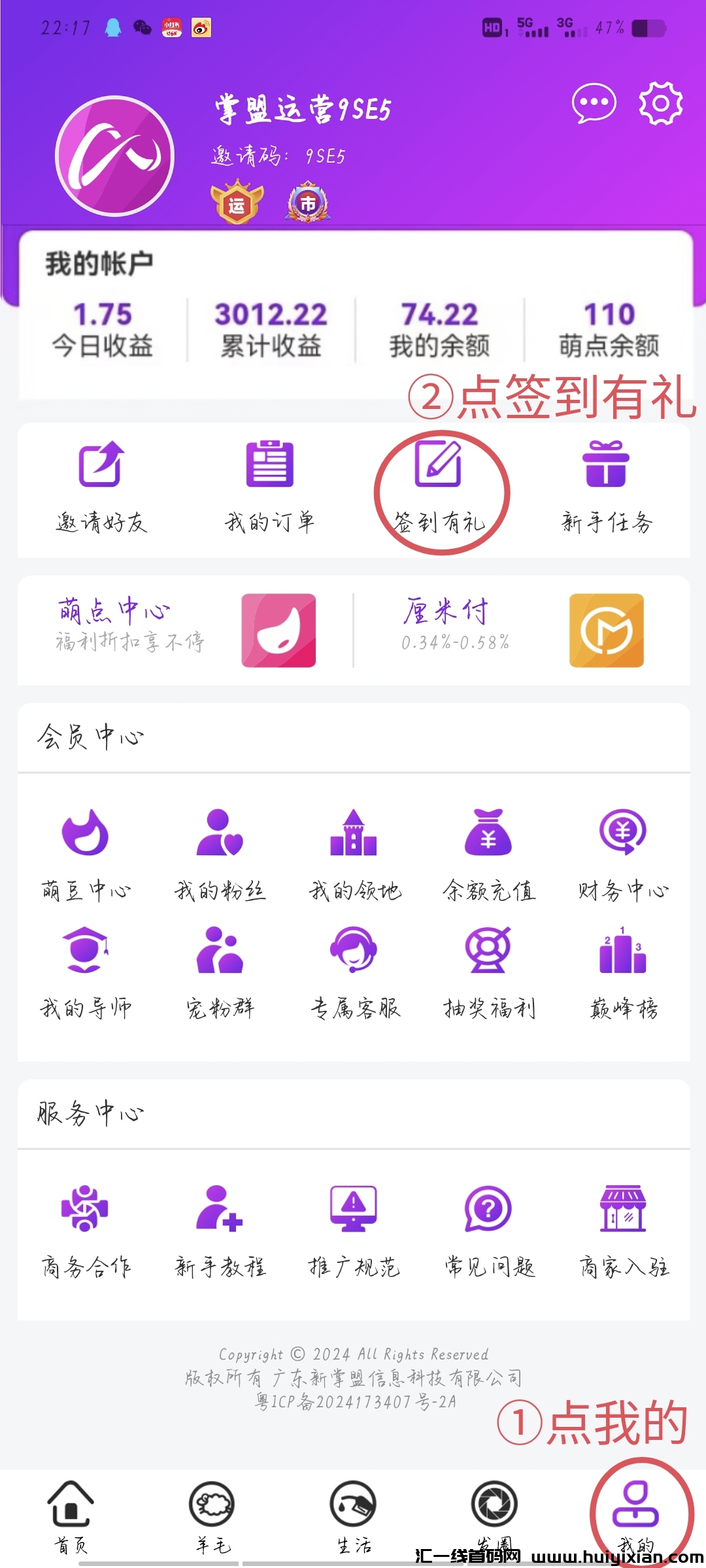Open 邀请好友 invite friends
The height and width of the screenshot is (1568, 706).
101,483
